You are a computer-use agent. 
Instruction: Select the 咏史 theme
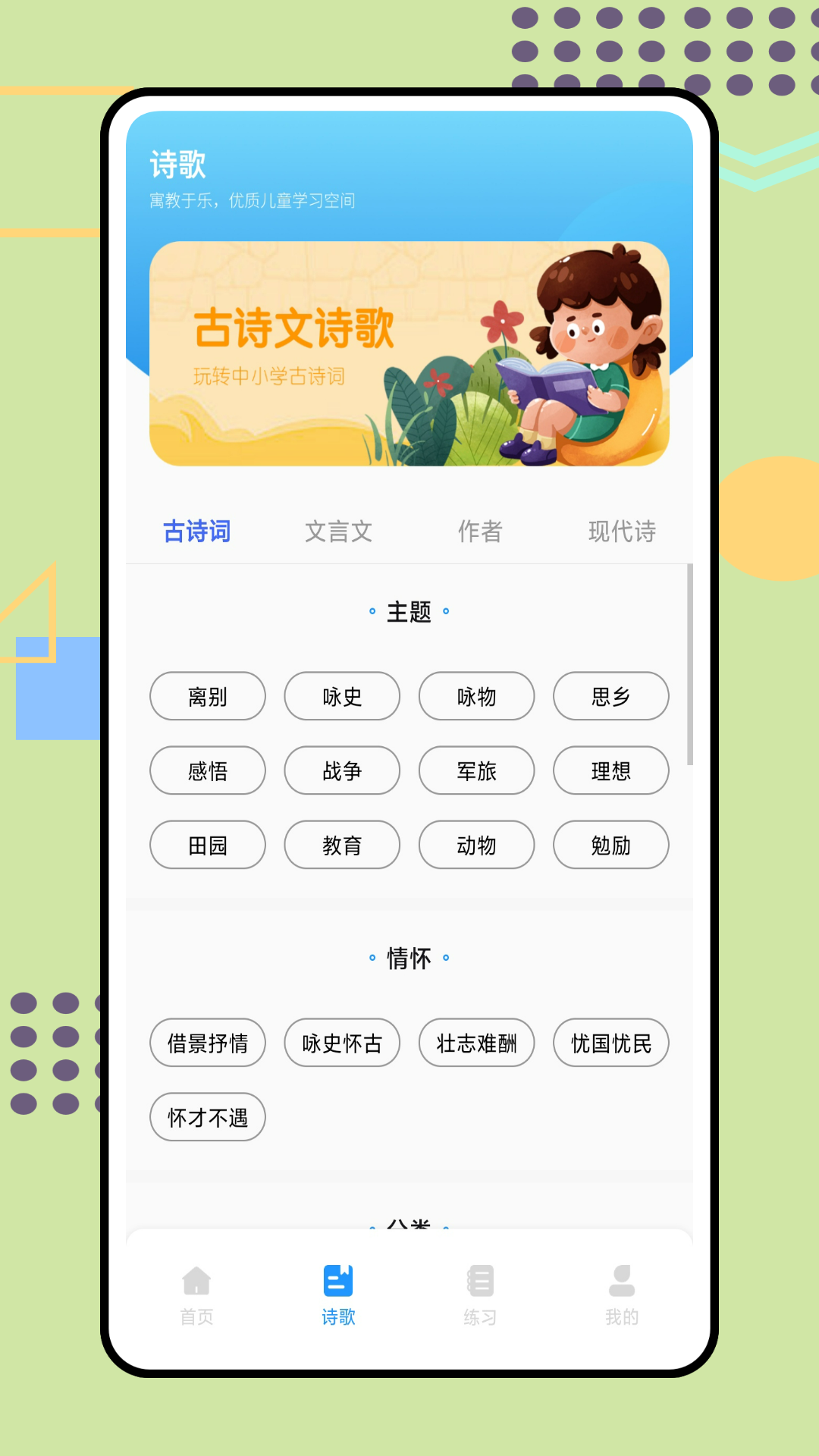click(x=341, y=696)
